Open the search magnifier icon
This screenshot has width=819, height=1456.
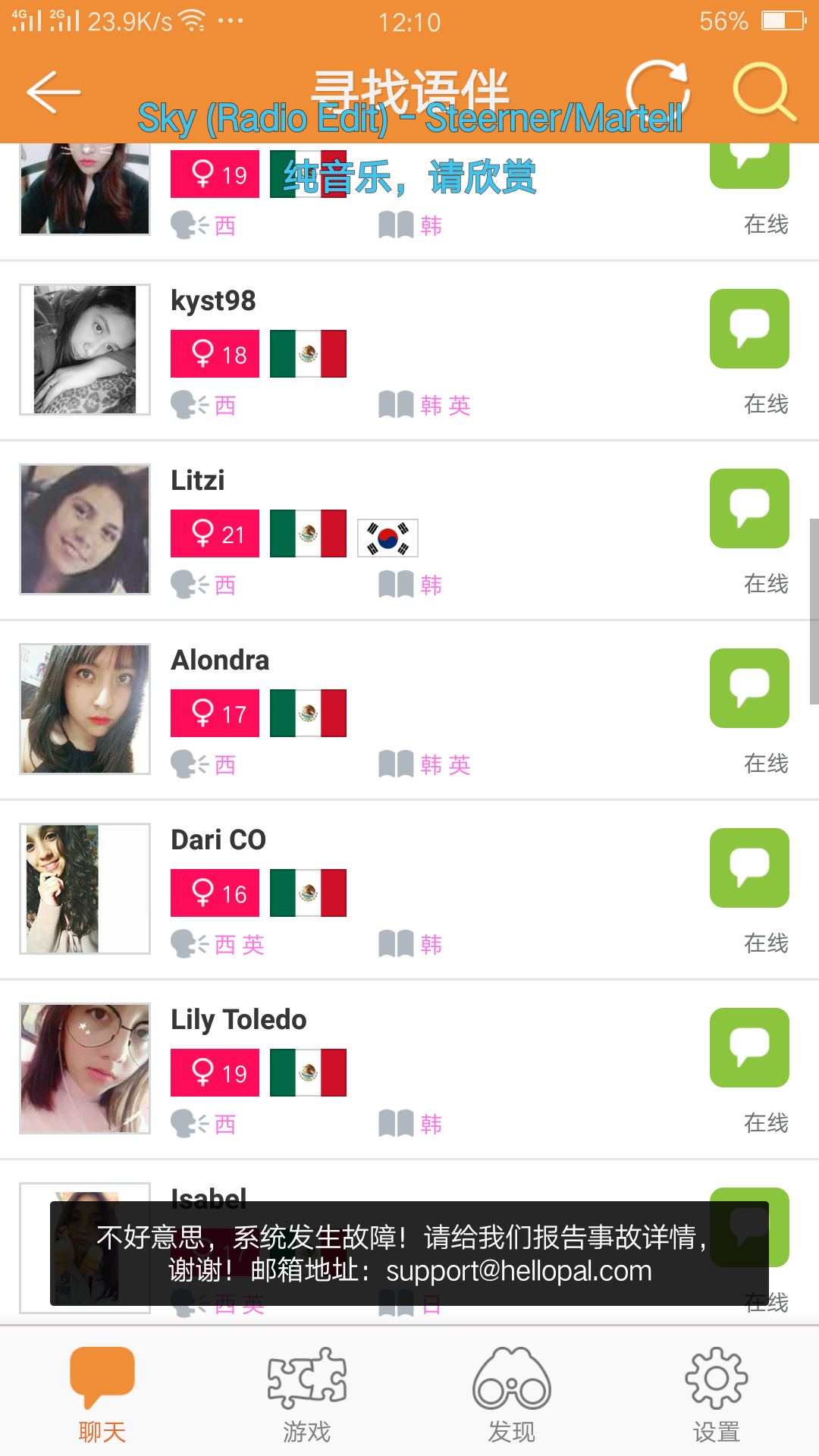(x=764, y=92)
